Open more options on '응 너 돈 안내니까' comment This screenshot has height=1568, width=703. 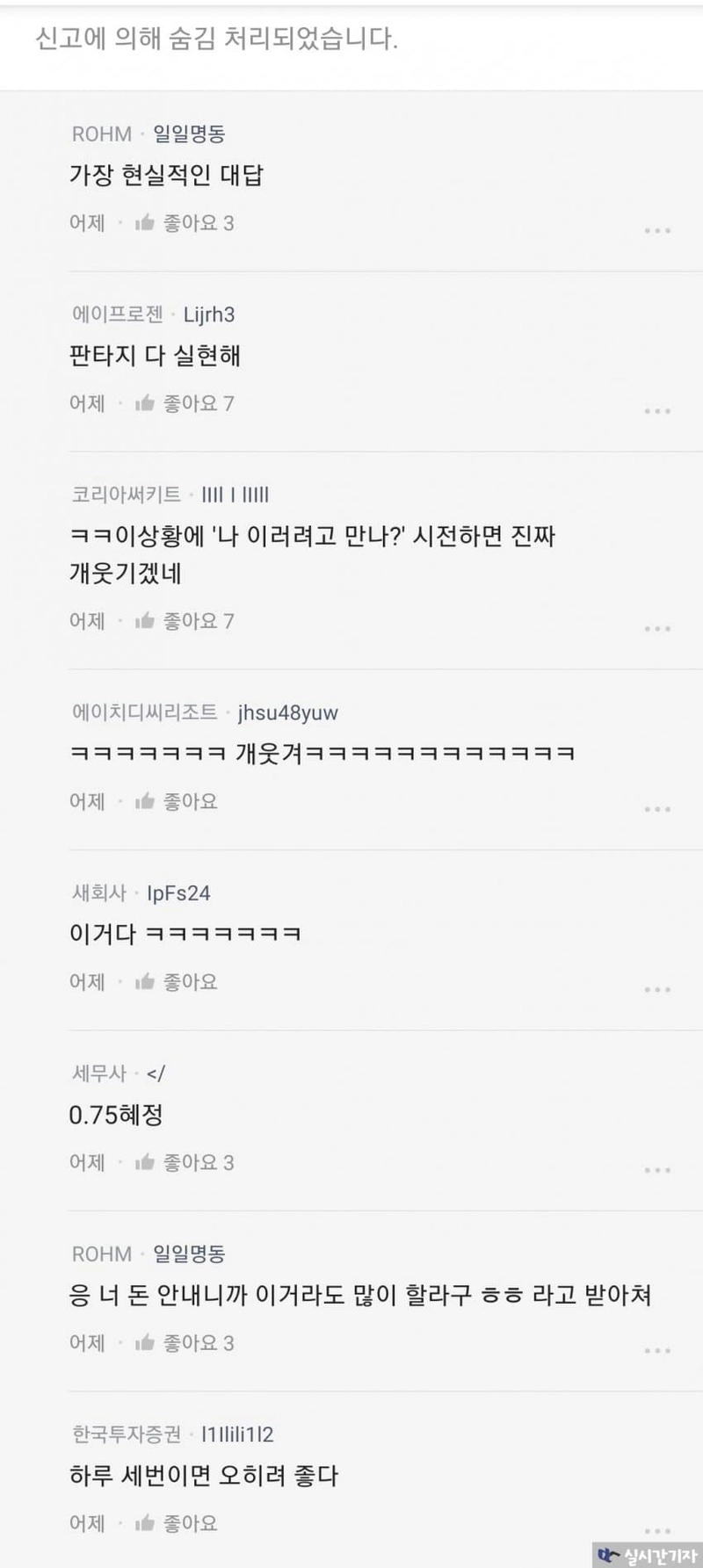[x=657, y=1350]
